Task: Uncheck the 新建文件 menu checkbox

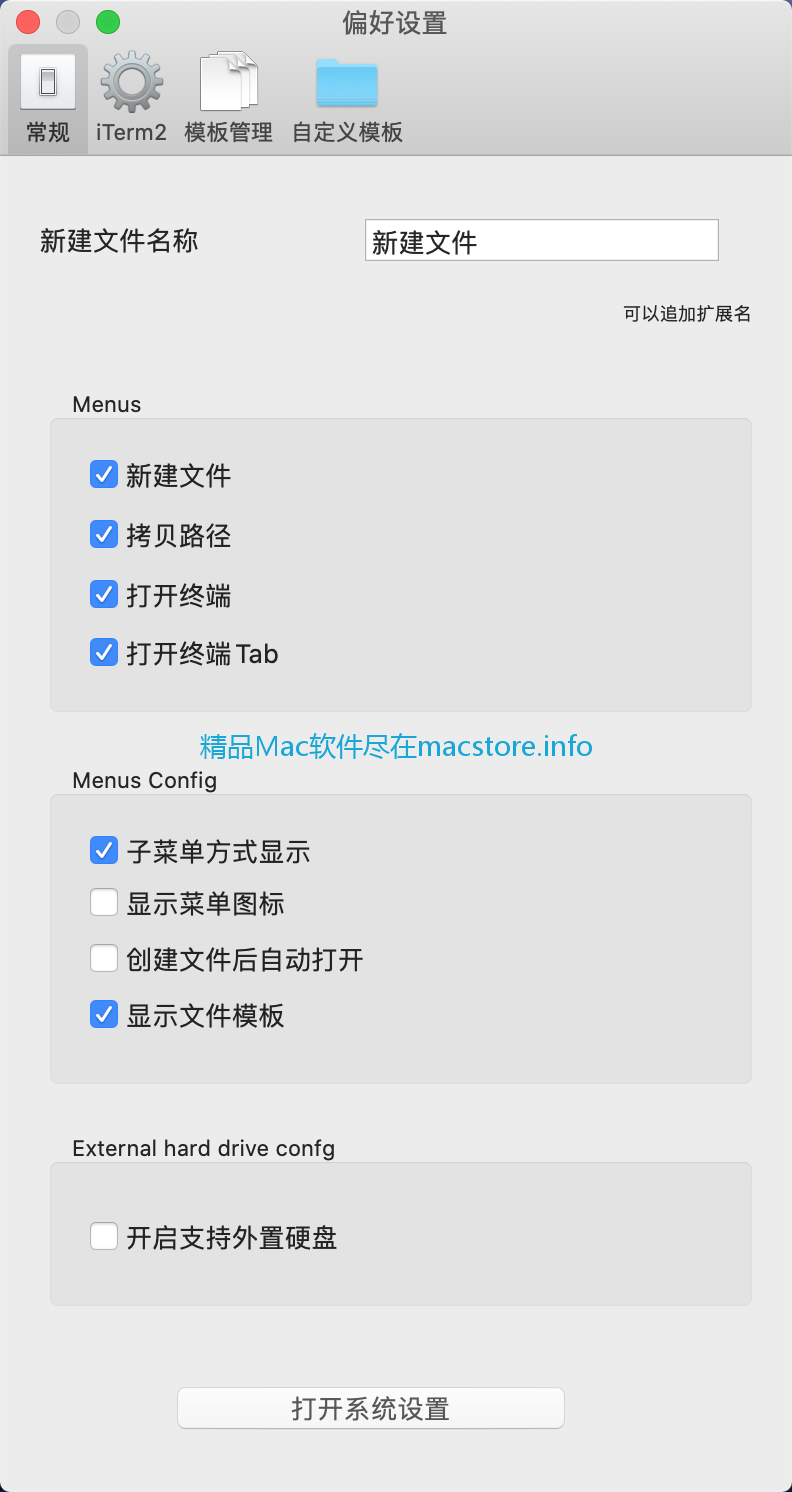Action: coord(104,474)
